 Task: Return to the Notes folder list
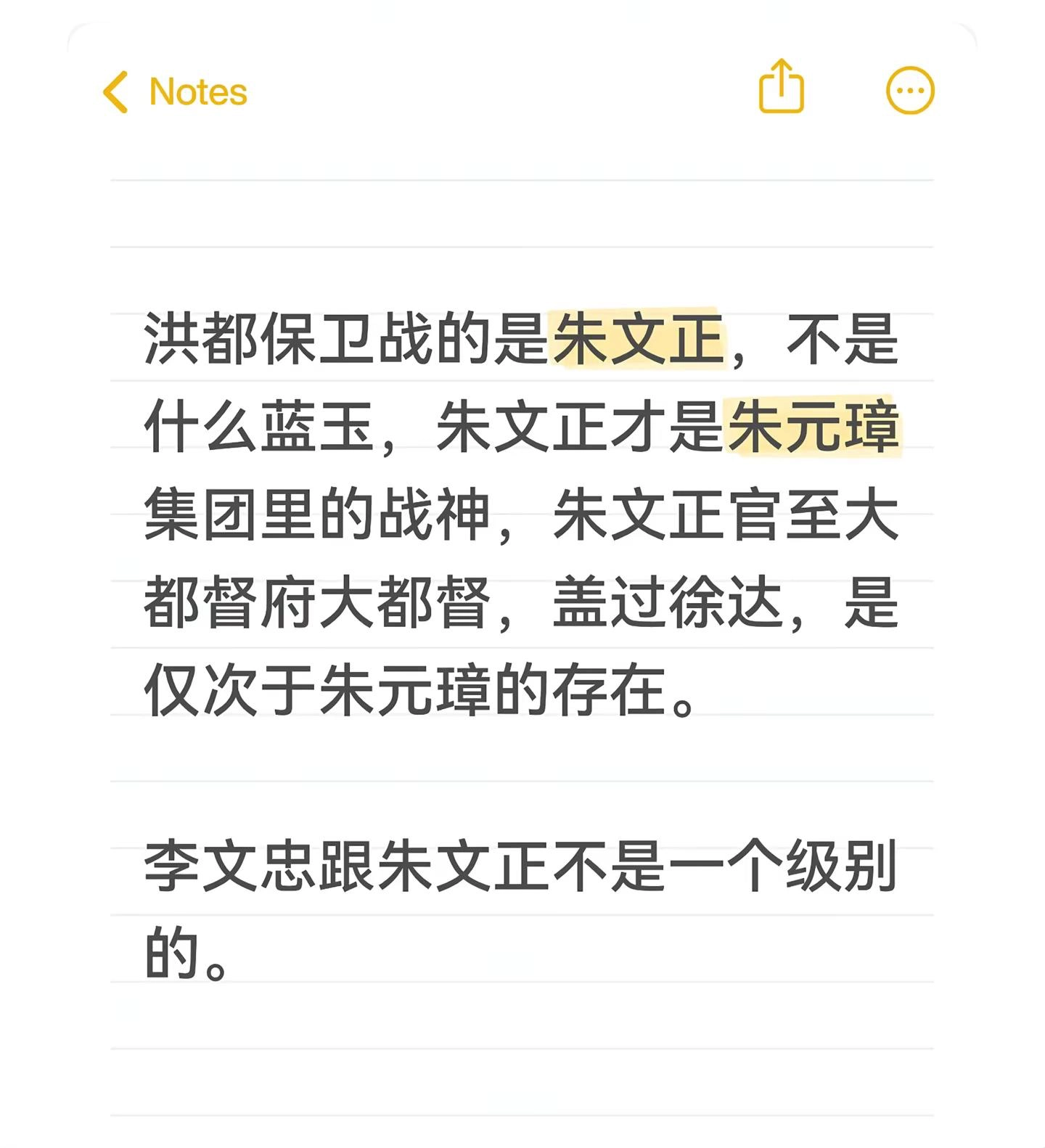[x=174, y=91]
